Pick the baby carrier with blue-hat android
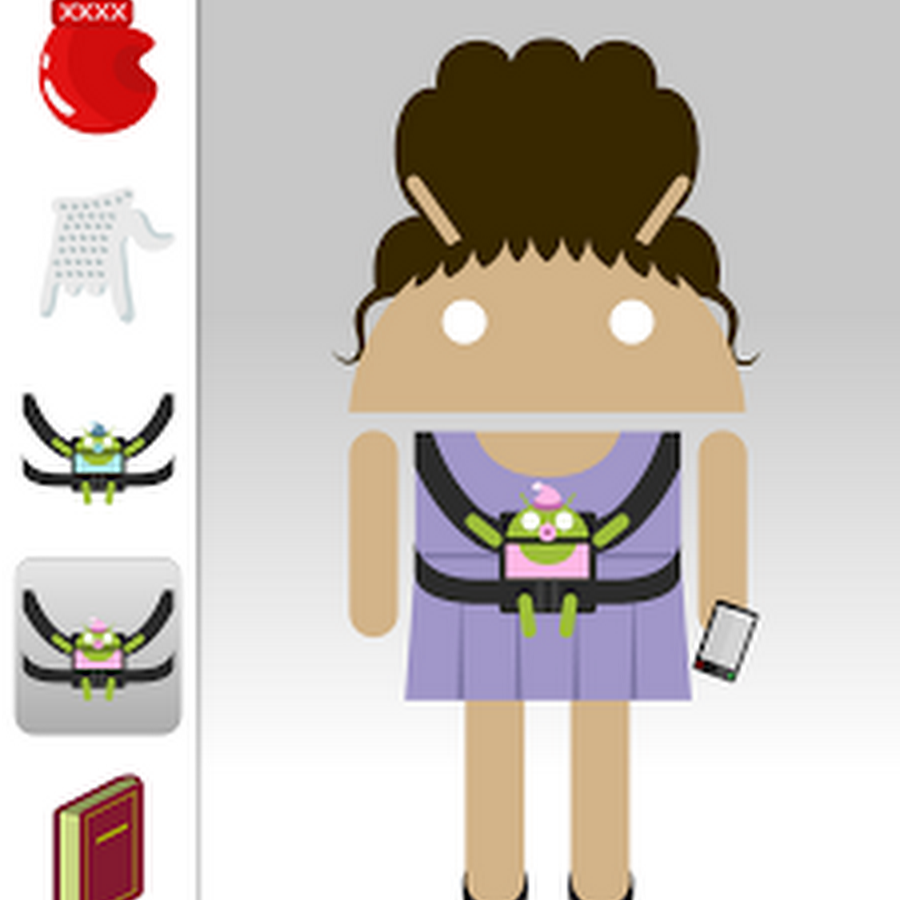The image size is (900, 900). pos(98,448)
